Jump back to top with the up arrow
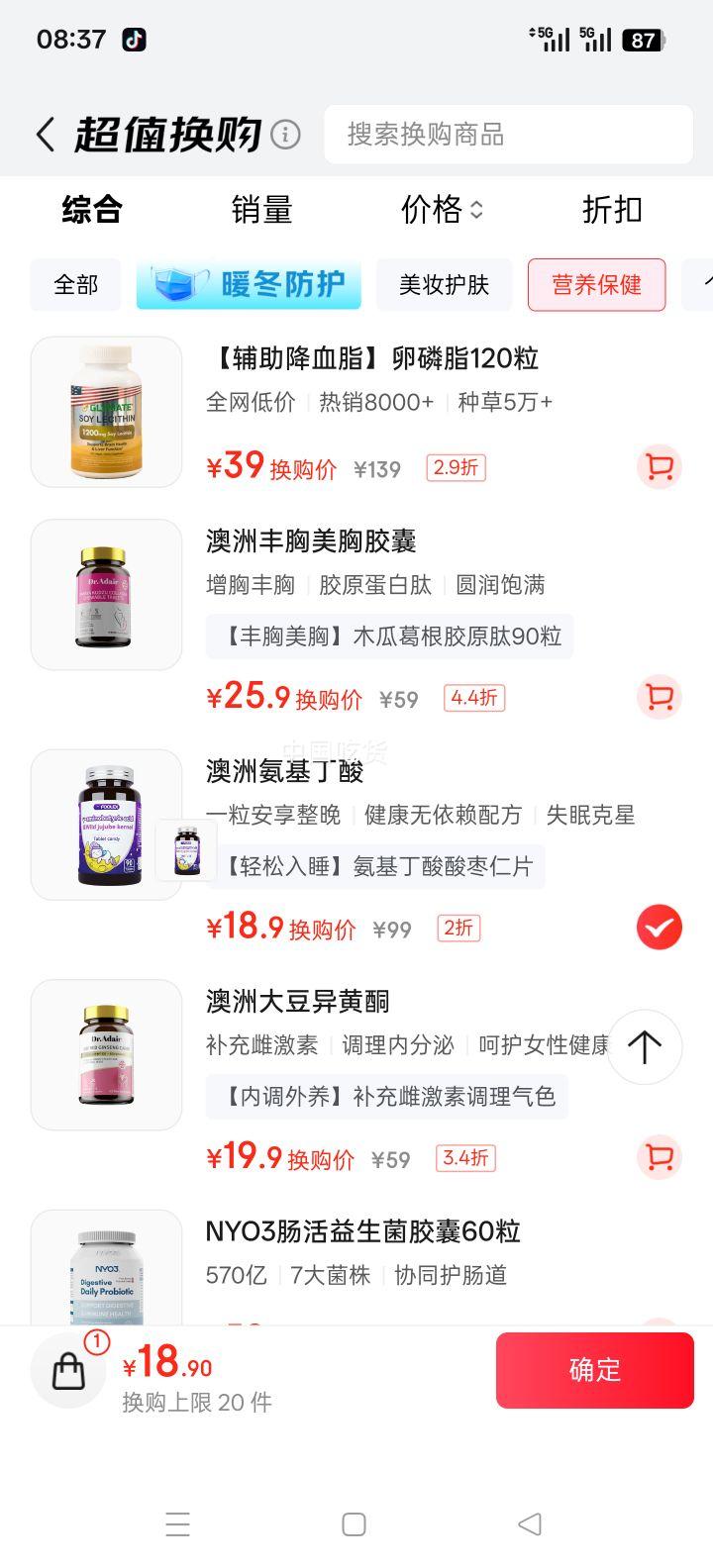Screen dimensions: 713x1568 645,1046
